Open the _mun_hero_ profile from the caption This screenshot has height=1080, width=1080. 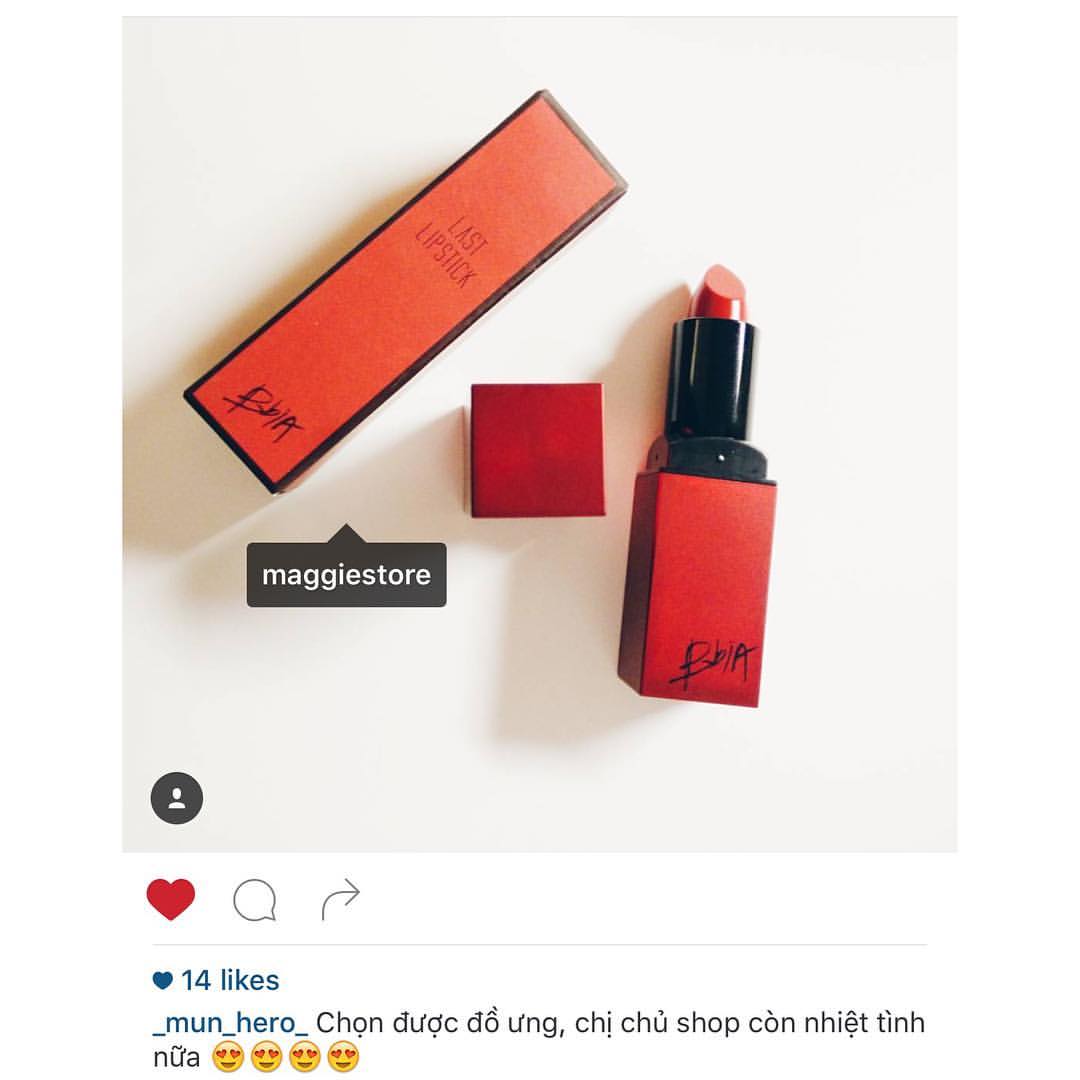click(x=229, y=1024)
